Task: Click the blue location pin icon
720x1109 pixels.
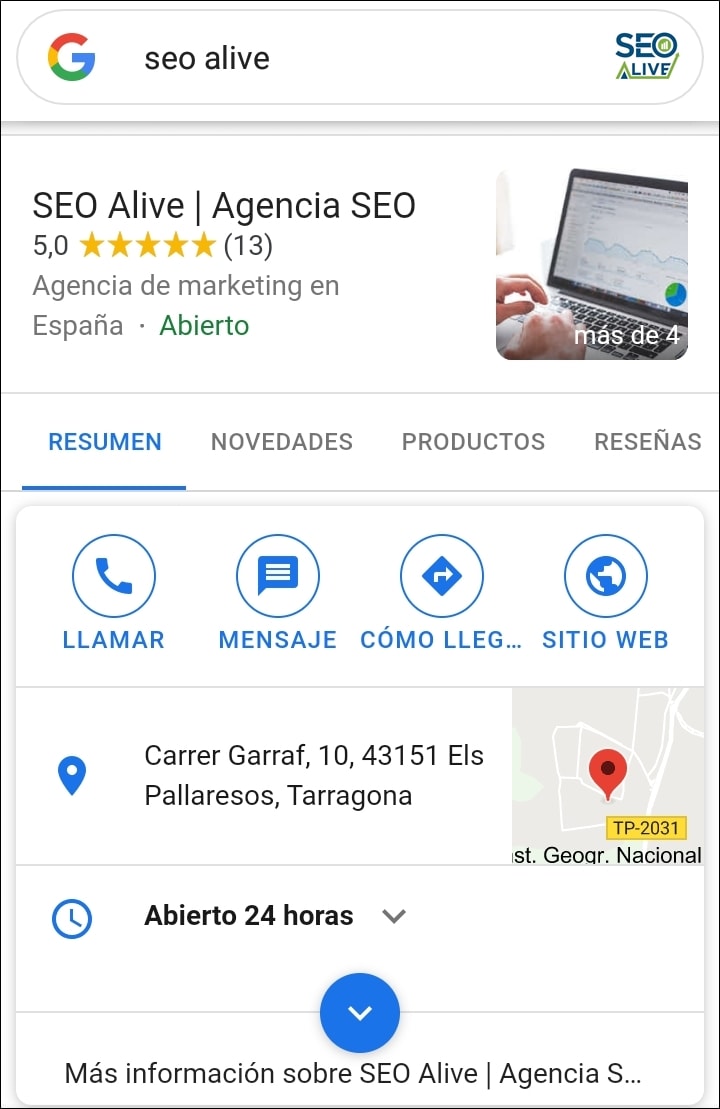Action: 72,775
